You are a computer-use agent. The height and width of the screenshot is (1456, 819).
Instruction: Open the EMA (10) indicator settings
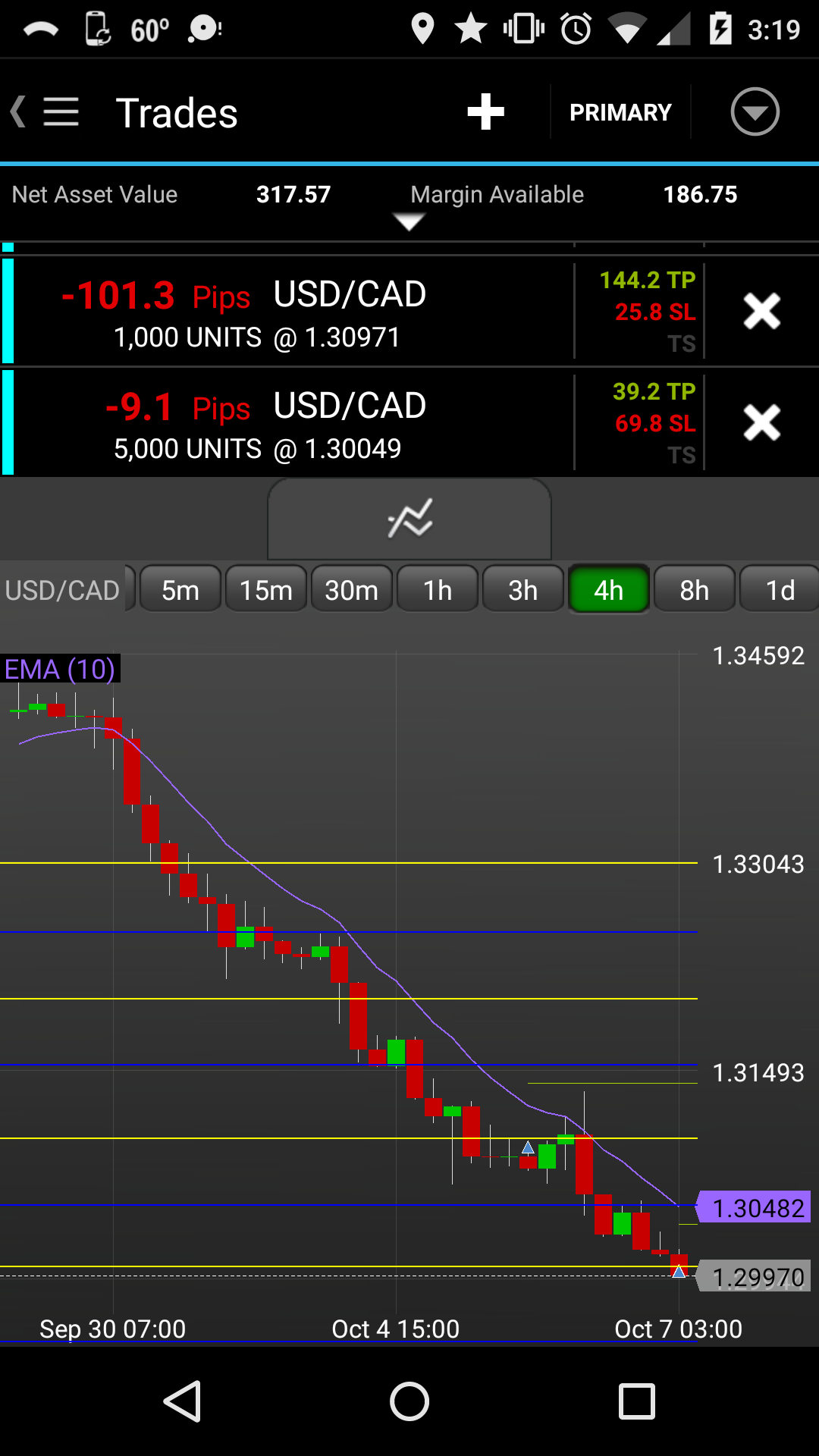[60, 670]
